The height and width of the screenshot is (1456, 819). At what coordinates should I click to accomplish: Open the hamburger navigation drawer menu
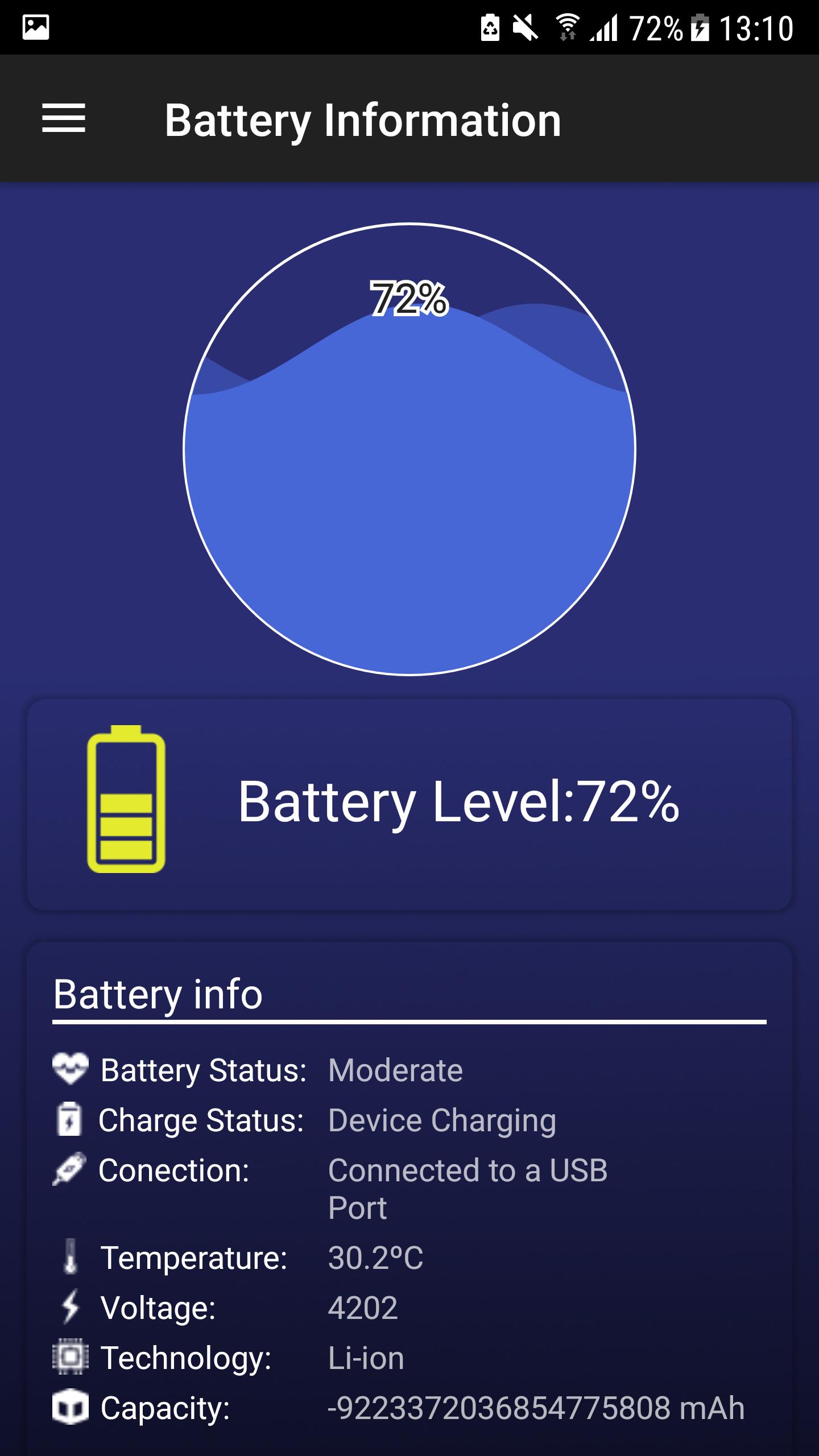pos(64,118)
